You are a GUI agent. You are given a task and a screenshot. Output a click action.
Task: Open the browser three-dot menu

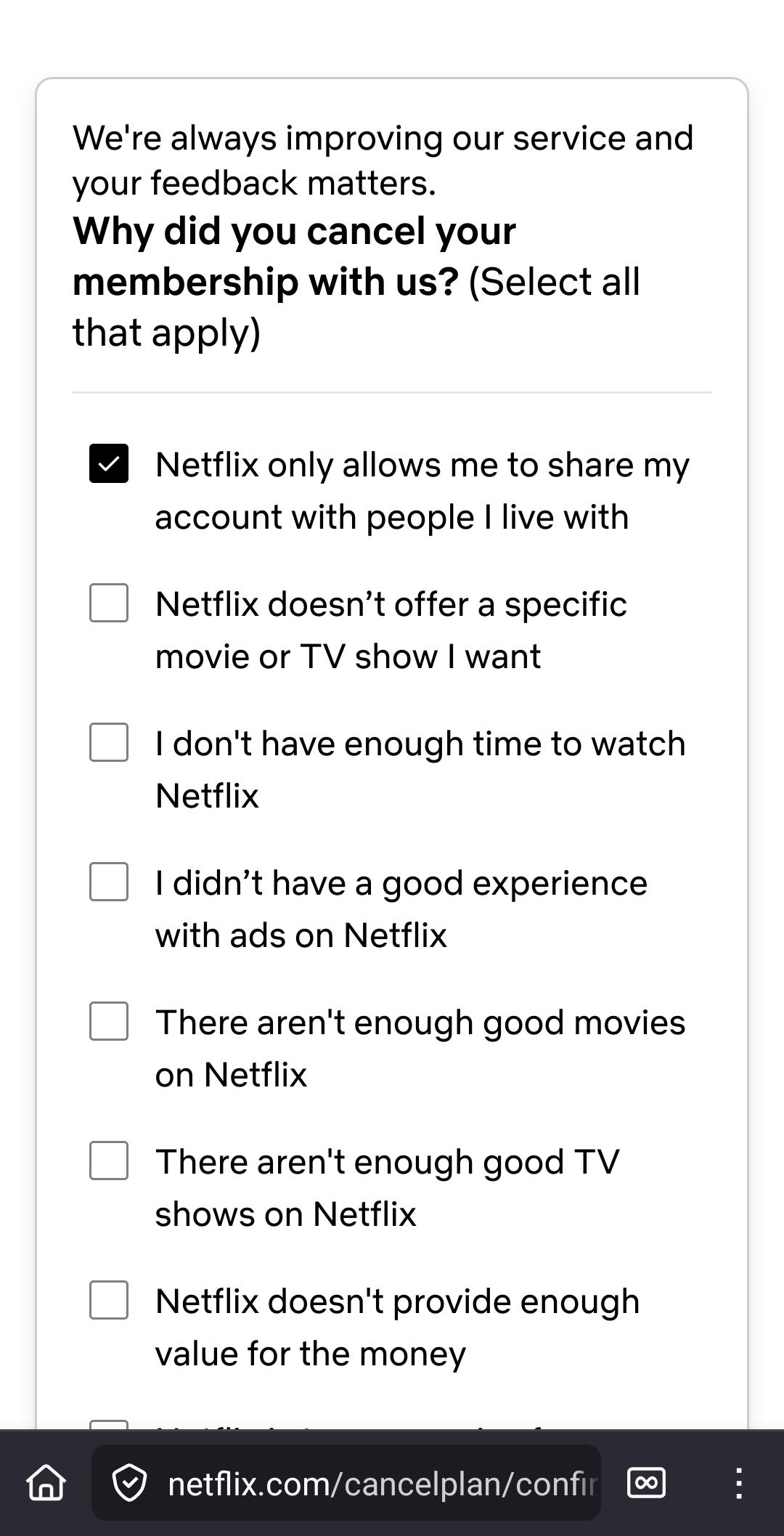[x=738, y=1483]
